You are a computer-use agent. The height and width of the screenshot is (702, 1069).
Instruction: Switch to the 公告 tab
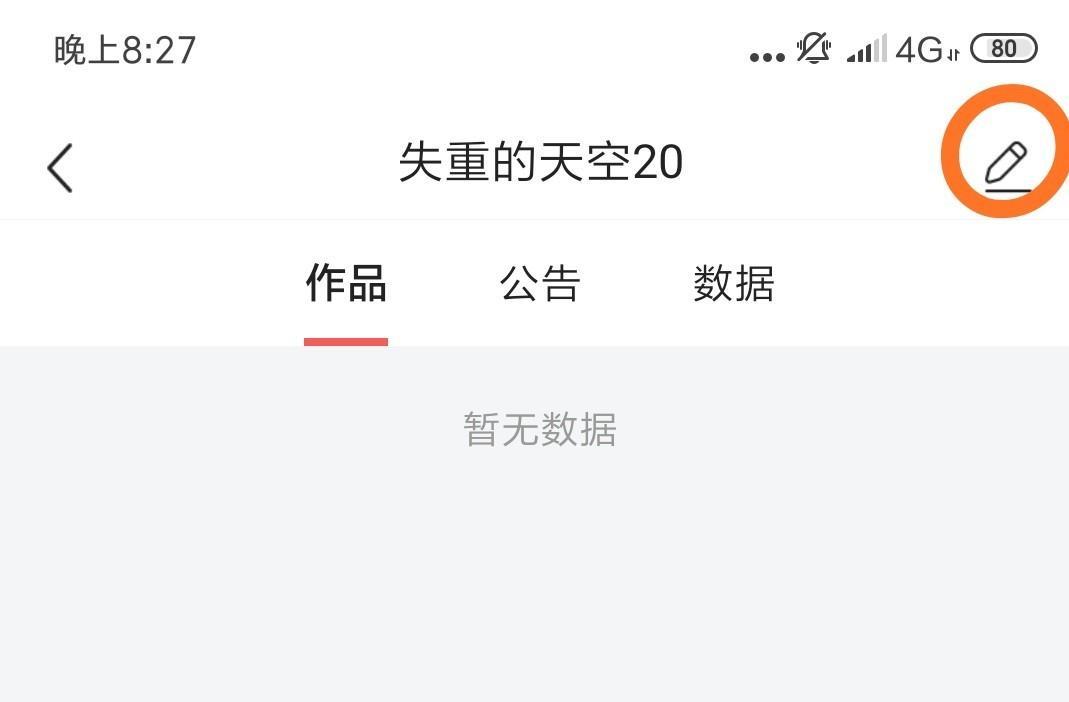tap(540, 284)
